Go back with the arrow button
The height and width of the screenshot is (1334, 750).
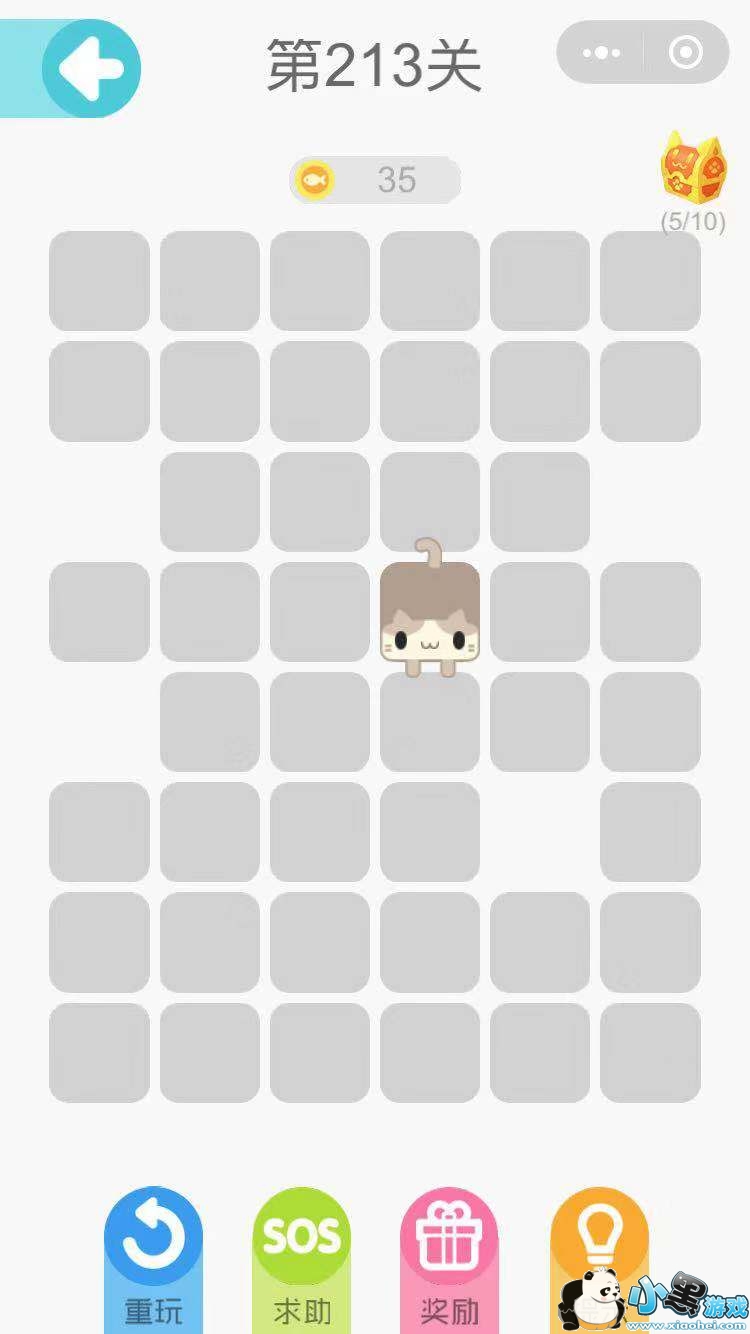[x=91, y=68]
